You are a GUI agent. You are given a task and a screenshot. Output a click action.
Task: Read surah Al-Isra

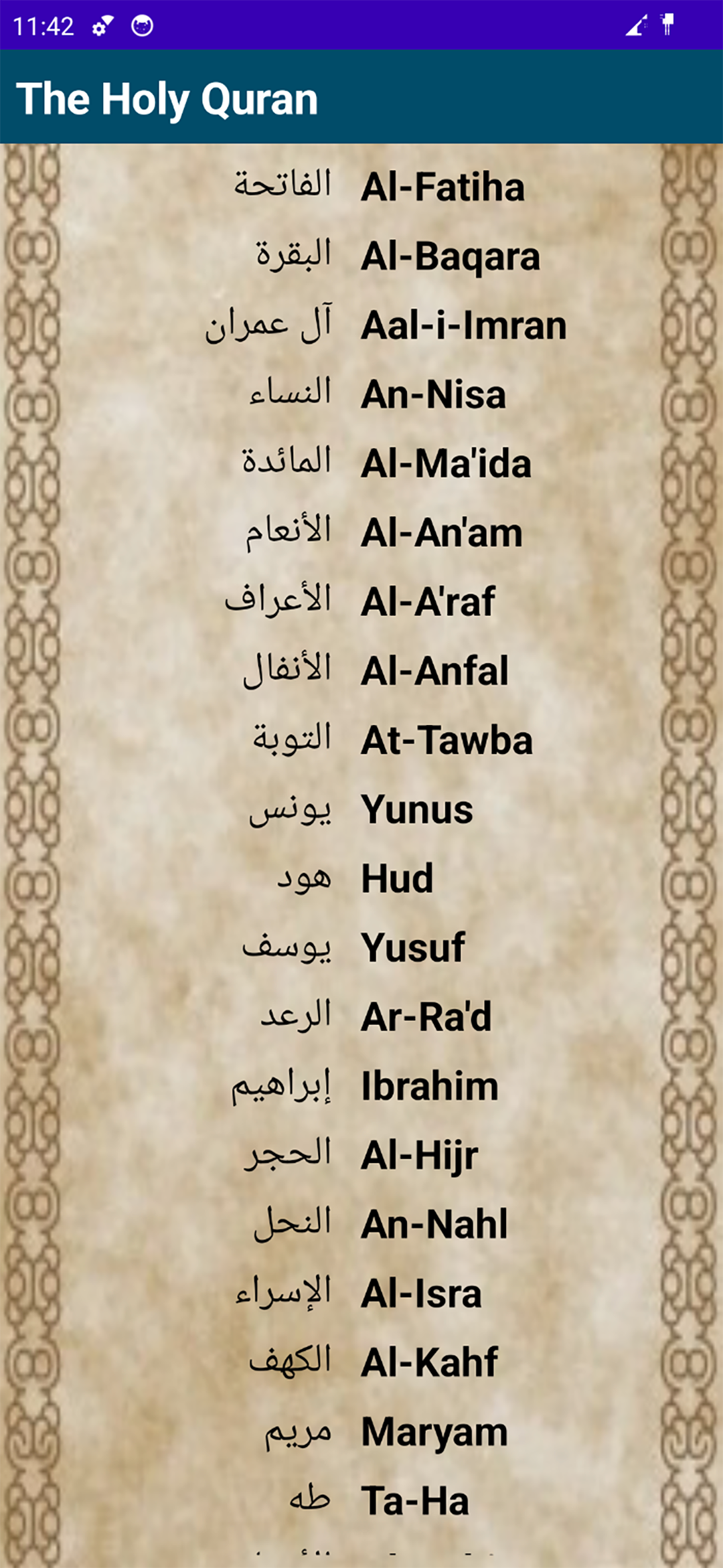click(361, 1293)
